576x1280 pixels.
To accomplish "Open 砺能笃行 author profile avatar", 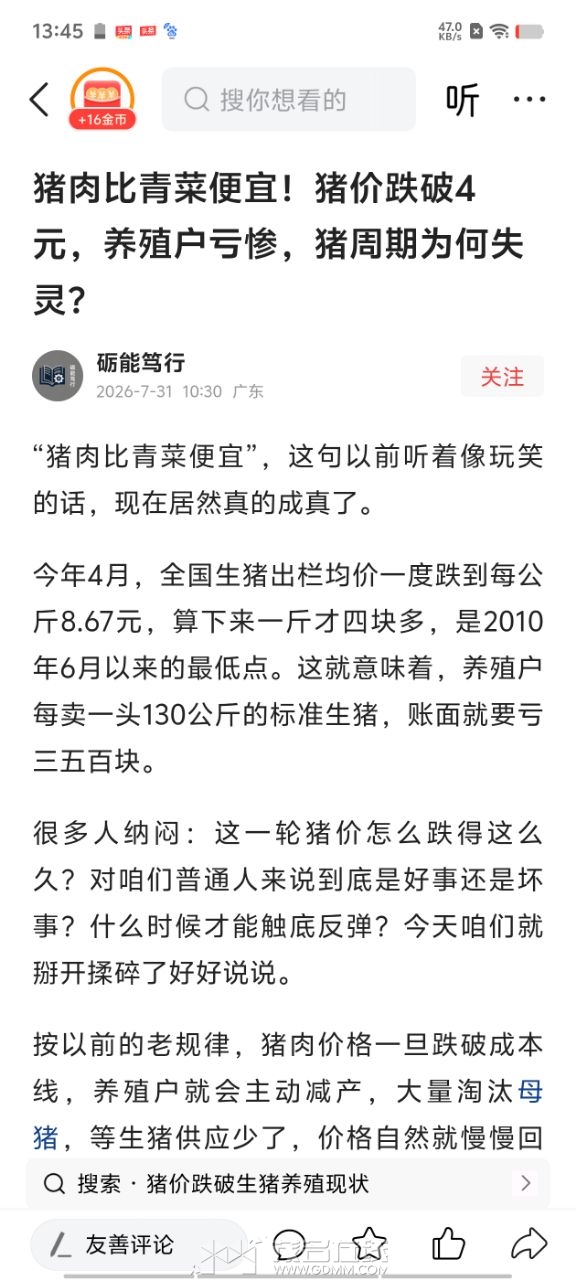I will (x=57, y=376).
